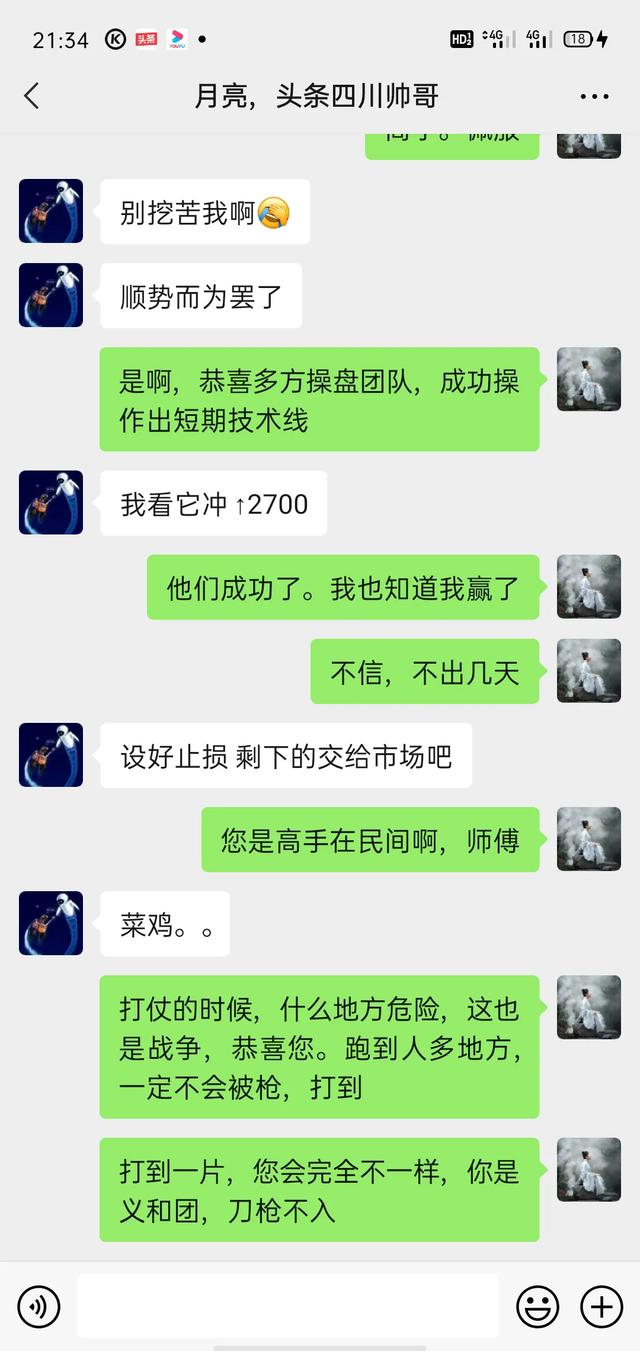The height and width of the screenshot is (1351, 640).
Task: Open my avatar beside 不信，不出几天 message
Action: (588, 671)
